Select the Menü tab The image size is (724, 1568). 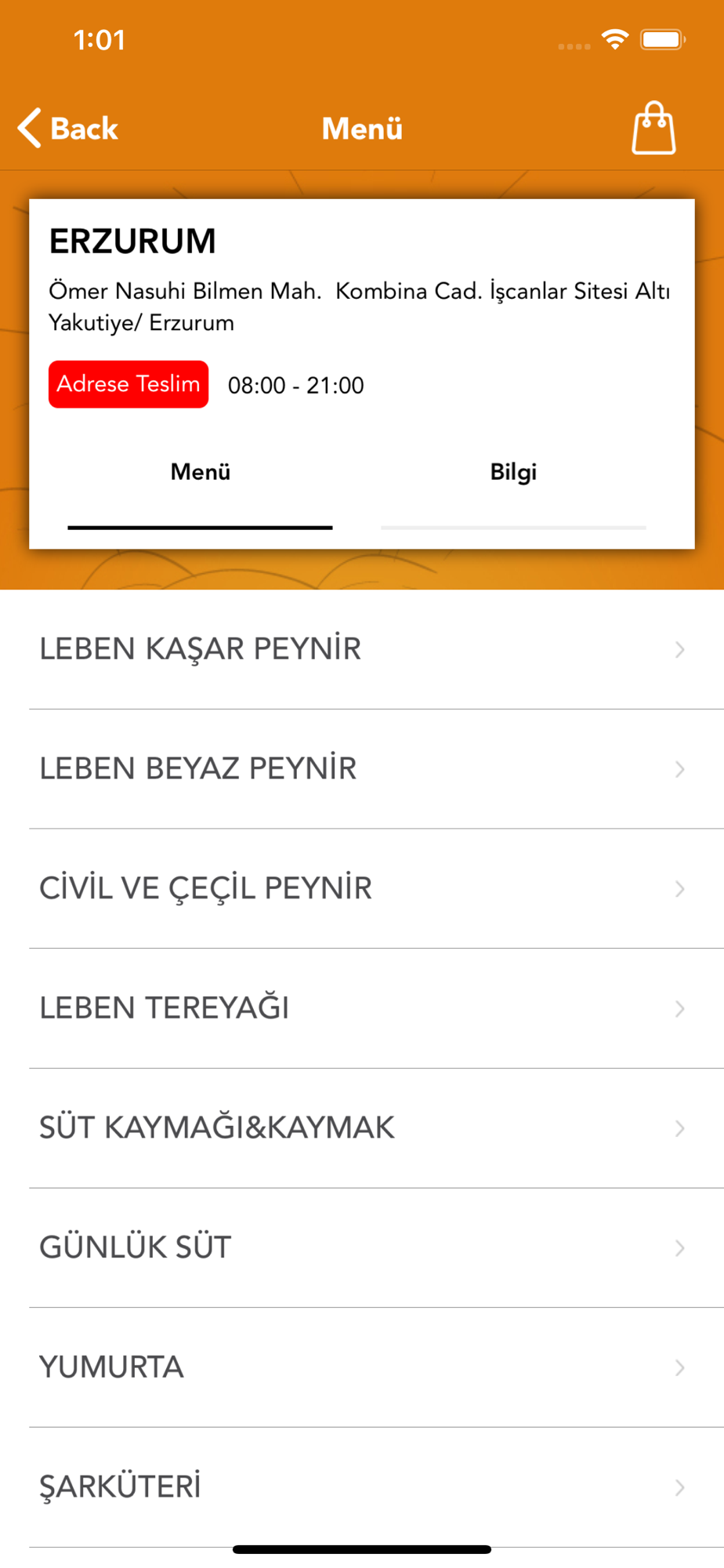201,472
